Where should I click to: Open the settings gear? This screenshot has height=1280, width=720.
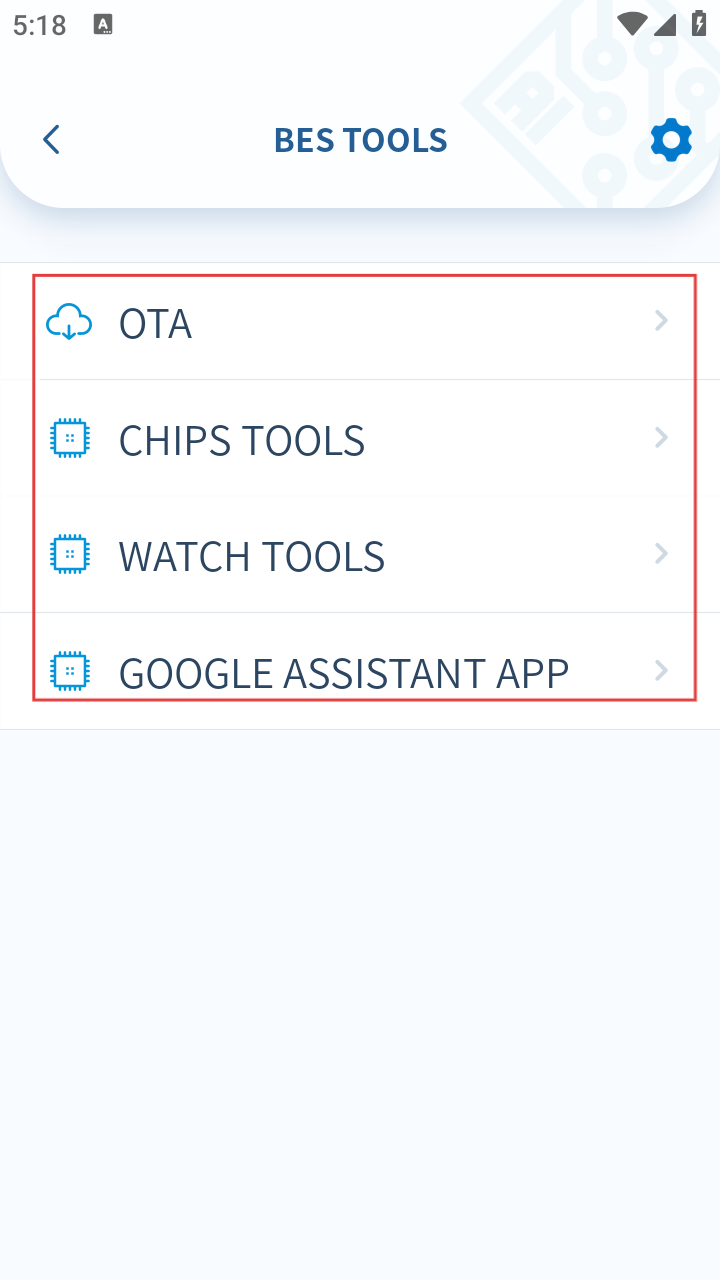[670, 140]
